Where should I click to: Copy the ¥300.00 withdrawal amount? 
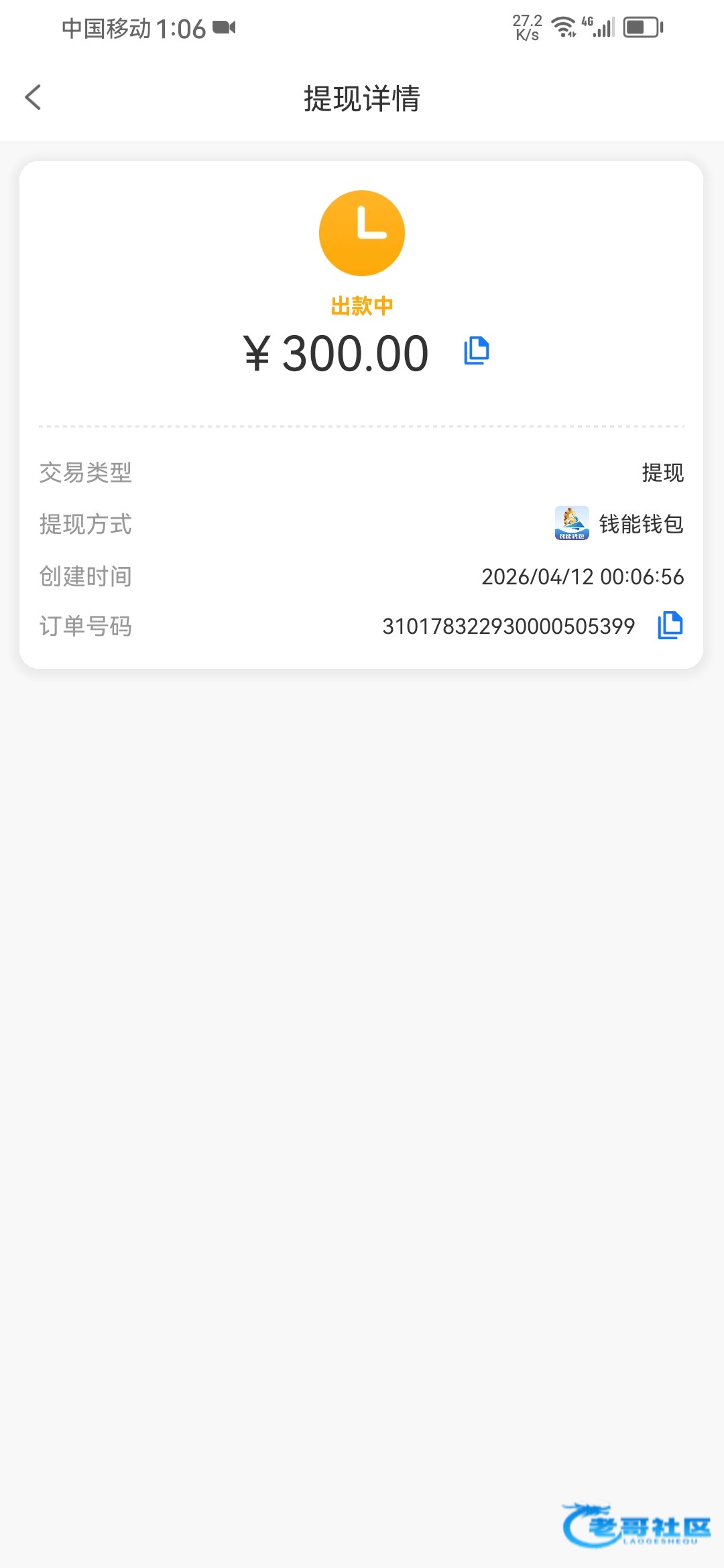point(477,351)
